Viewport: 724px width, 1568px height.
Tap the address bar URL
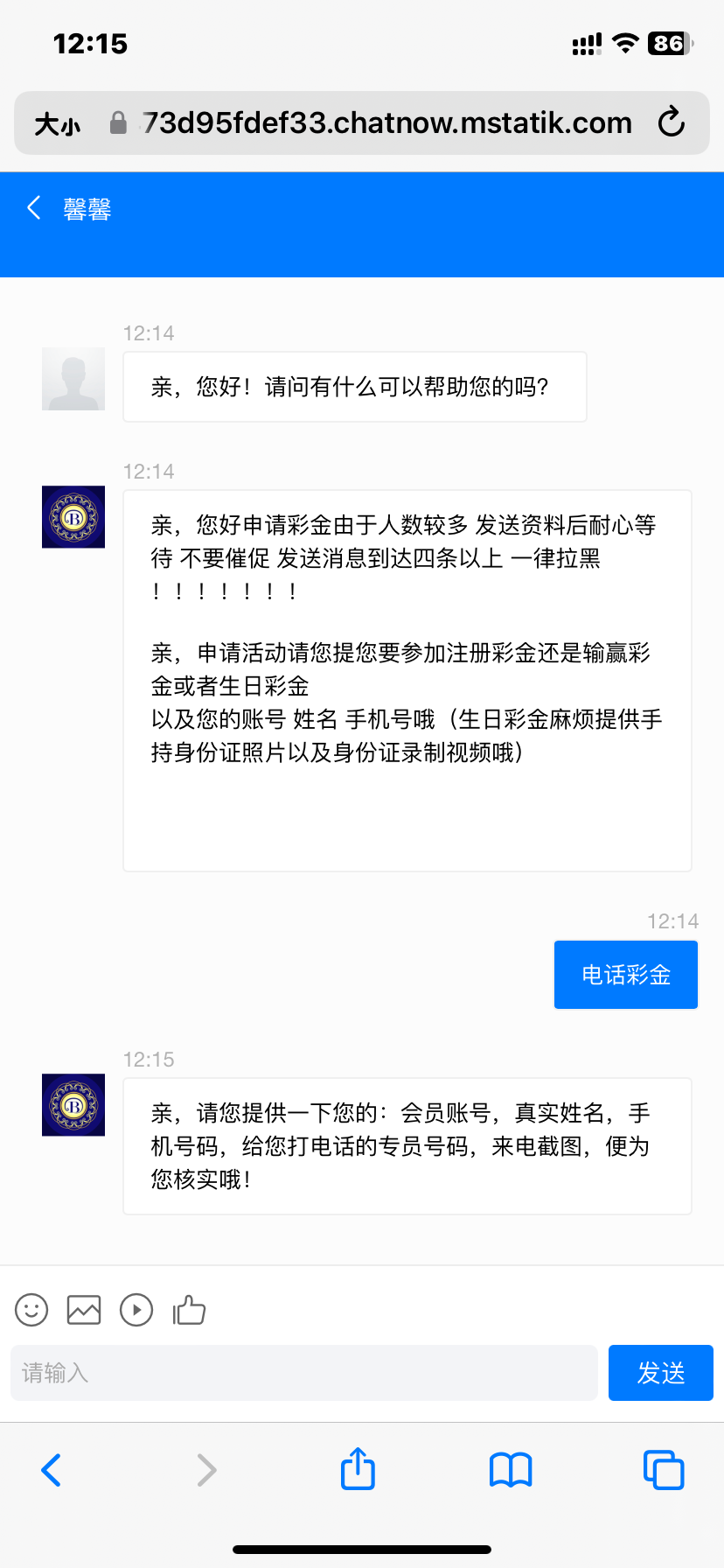coord(386,123)
